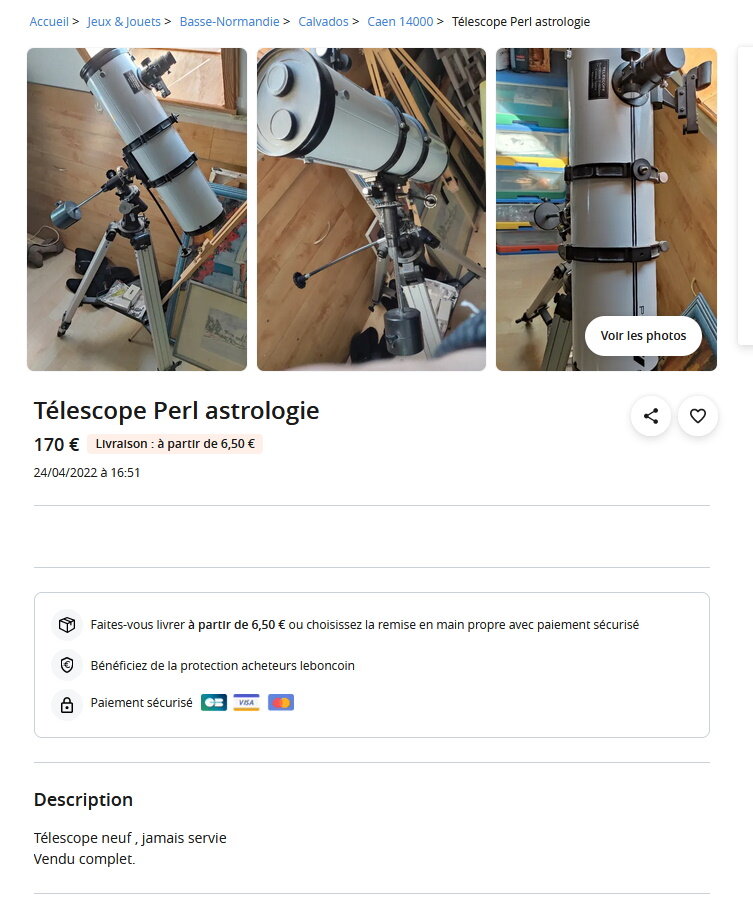Open the Calvados breadcrumb
Viewport: 753px width, 905px height.
pos(323,21)
